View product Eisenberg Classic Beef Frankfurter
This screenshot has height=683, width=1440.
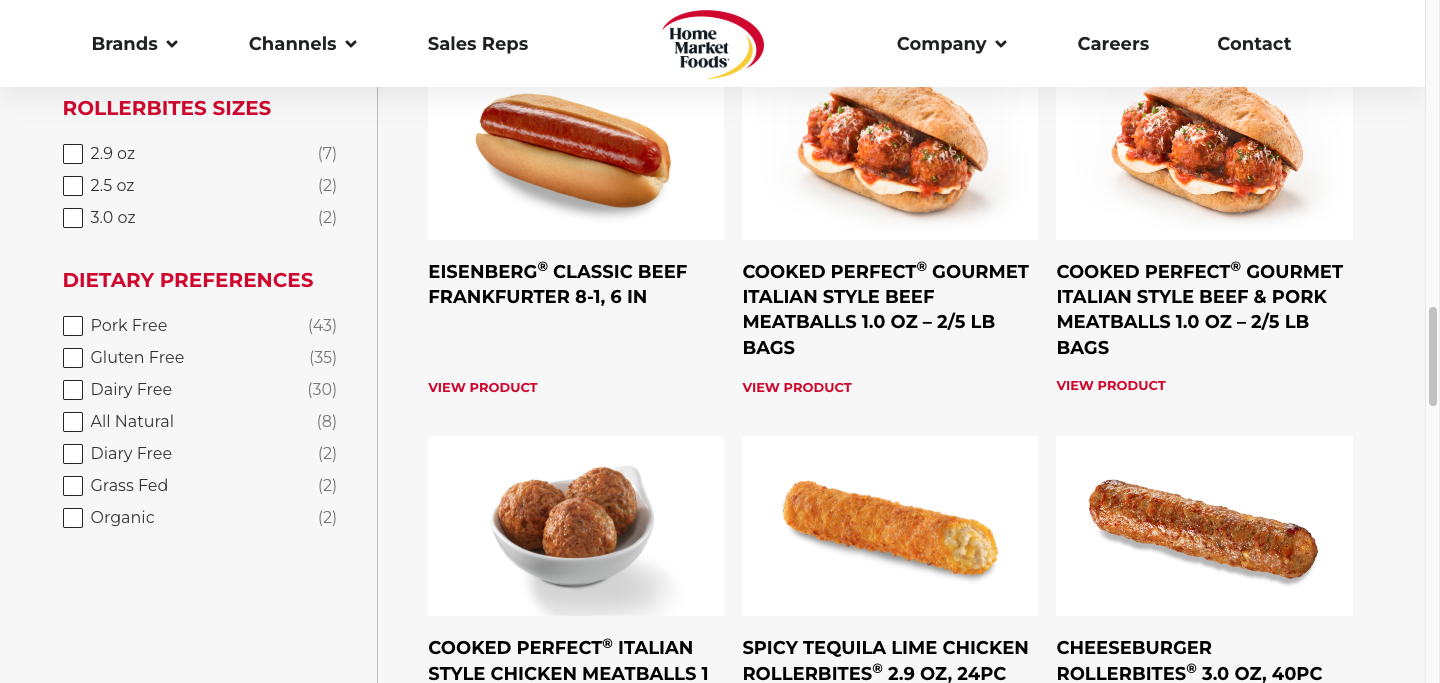coord(483,388)
